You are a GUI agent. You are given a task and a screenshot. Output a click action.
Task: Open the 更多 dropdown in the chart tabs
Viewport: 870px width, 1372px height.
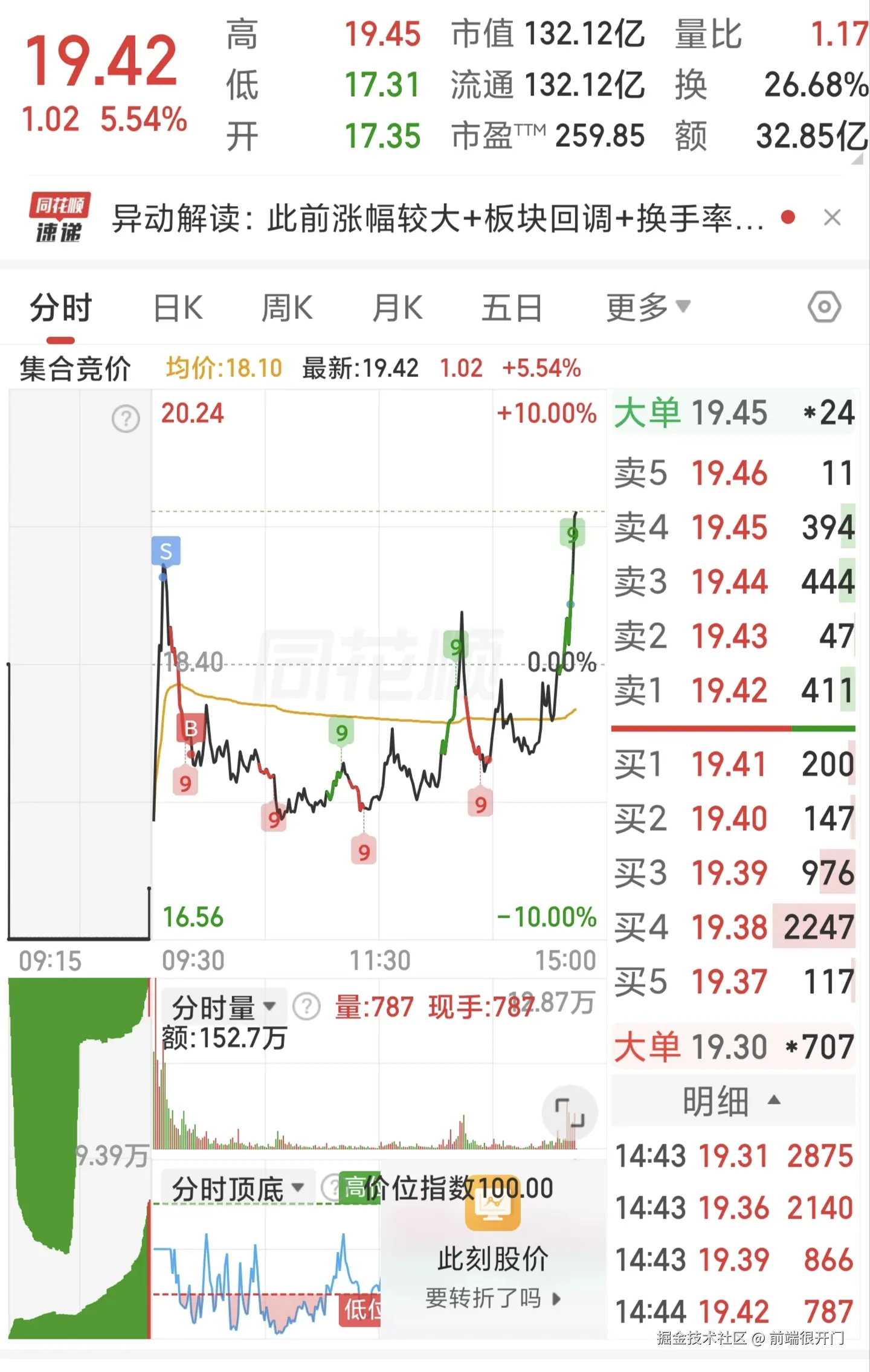[x=646, y=308]
